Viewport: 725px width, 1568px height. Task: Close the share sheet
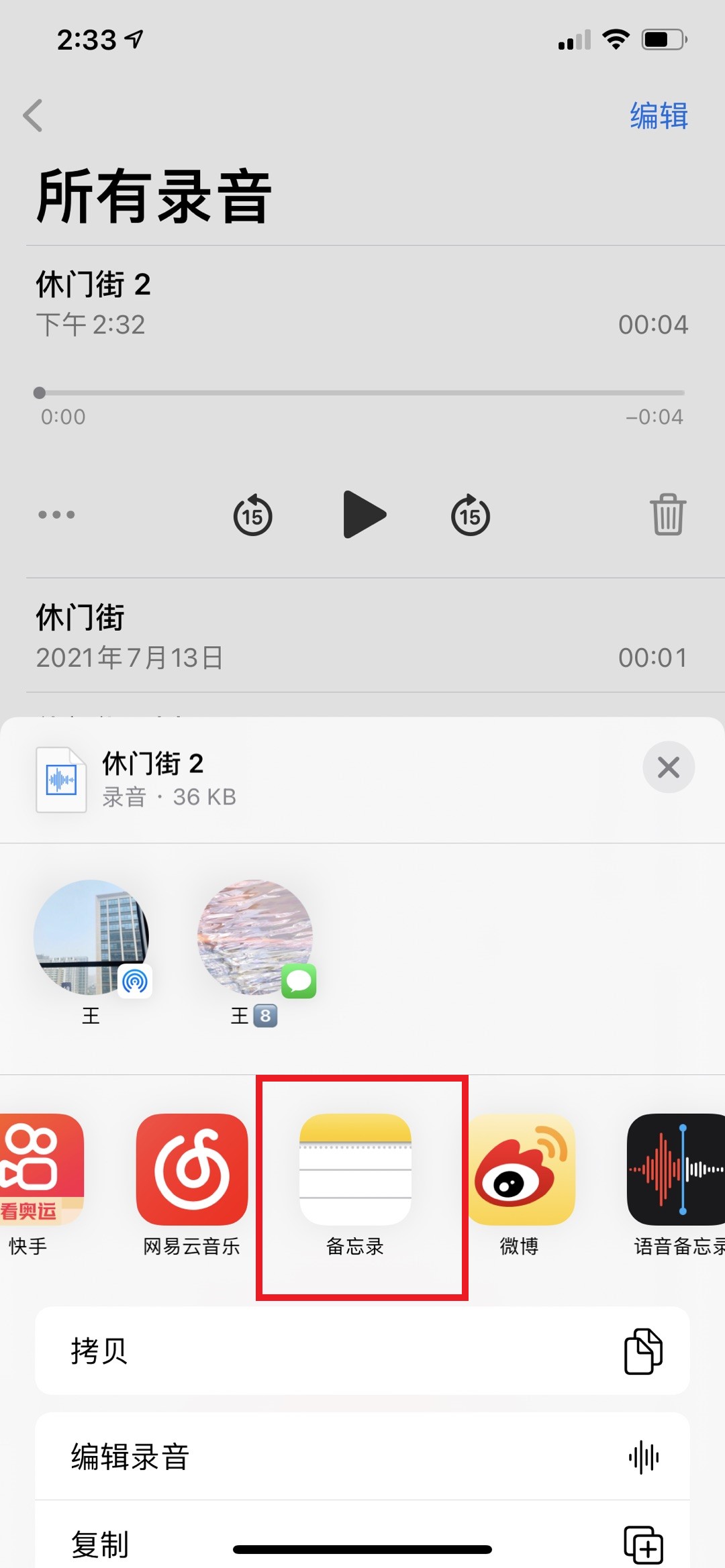coord(668,767)
